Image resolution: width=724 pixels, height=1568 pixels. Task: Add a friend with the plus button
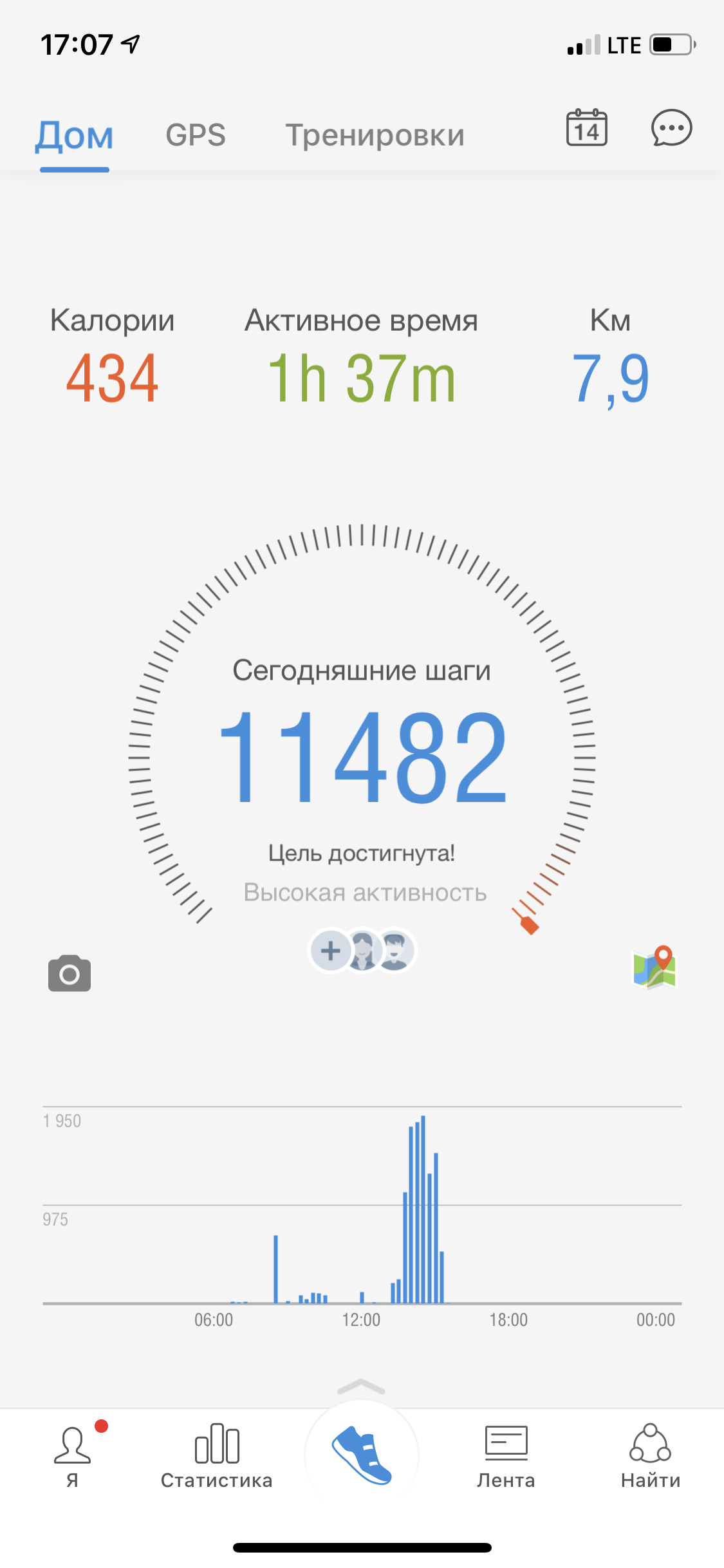click(x=331, y=951)
